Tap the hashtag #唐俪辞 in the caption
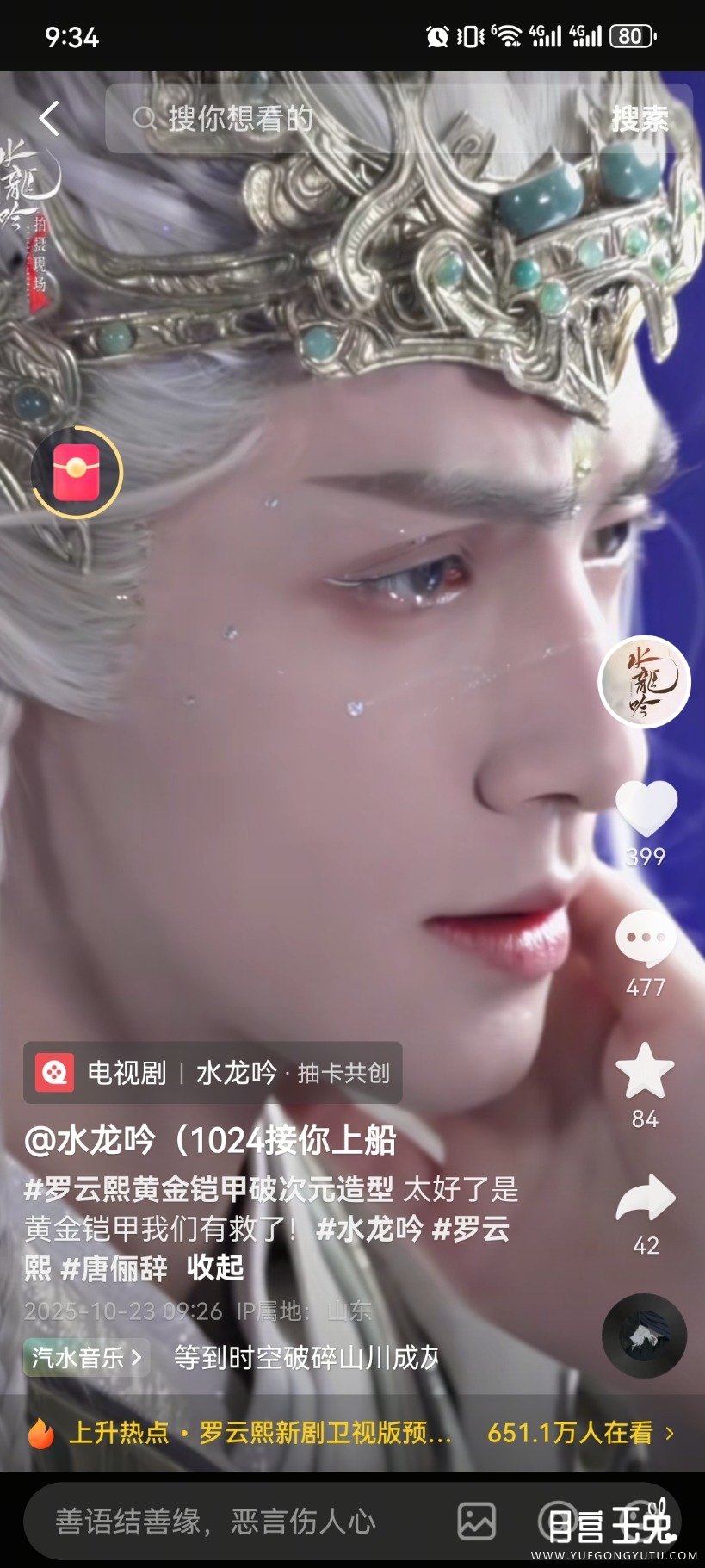Screen dimensions: 705x1568 (x=116, y=1270)
